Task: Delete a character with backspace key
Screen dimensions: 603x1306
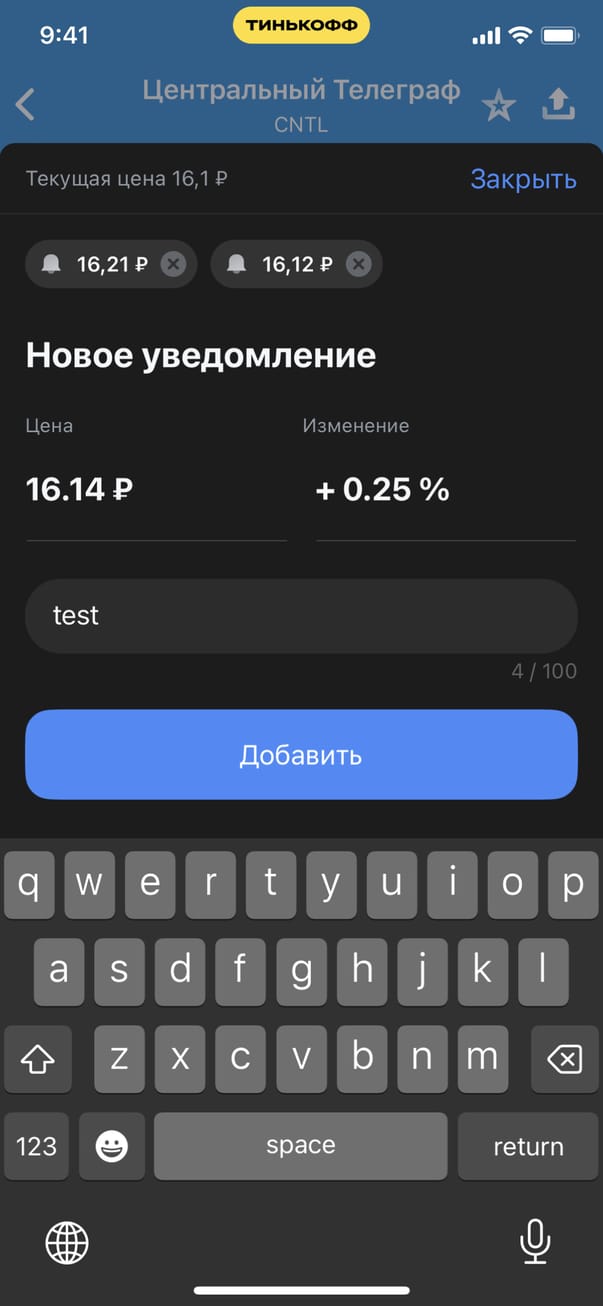Action: coord(565,1058)
